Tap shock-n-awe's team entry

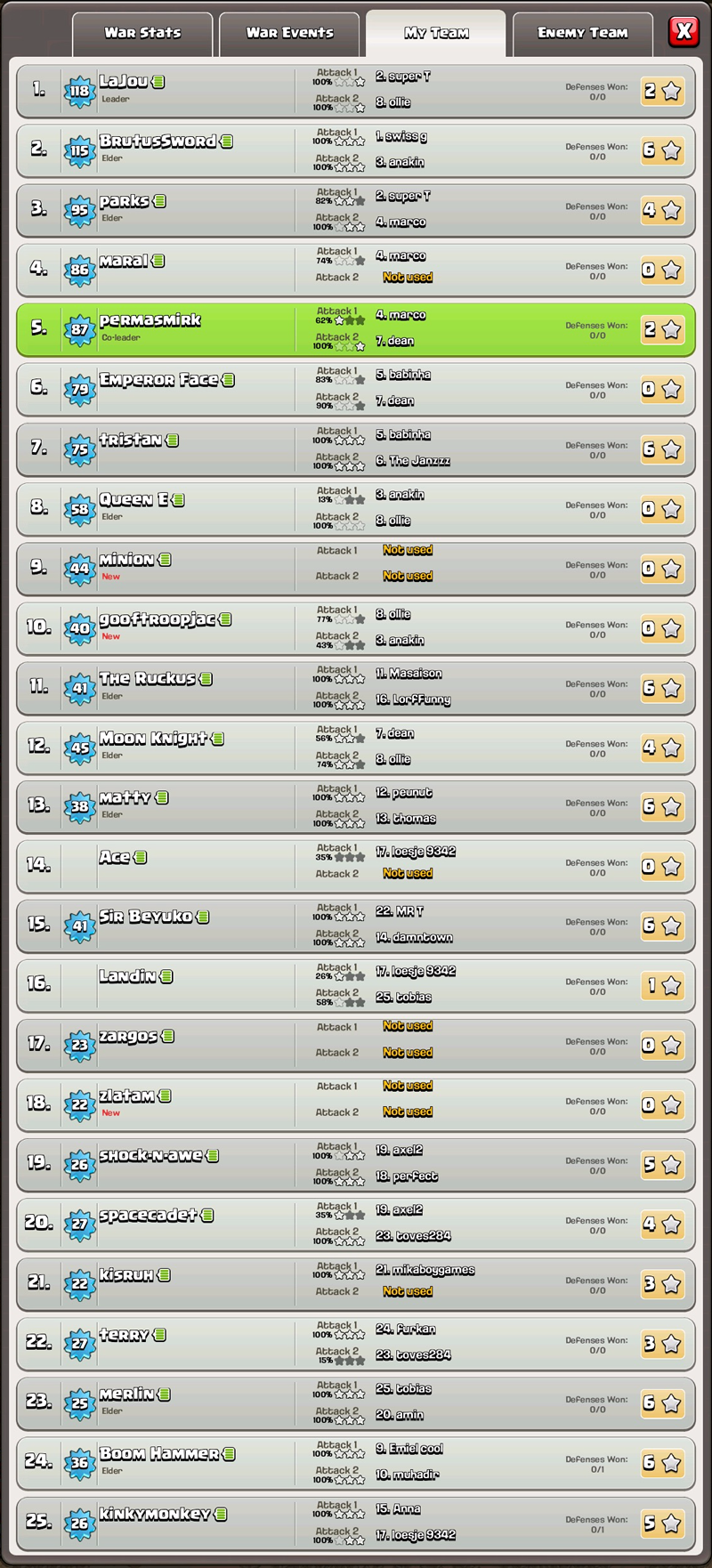click(x=356, y=1164)
